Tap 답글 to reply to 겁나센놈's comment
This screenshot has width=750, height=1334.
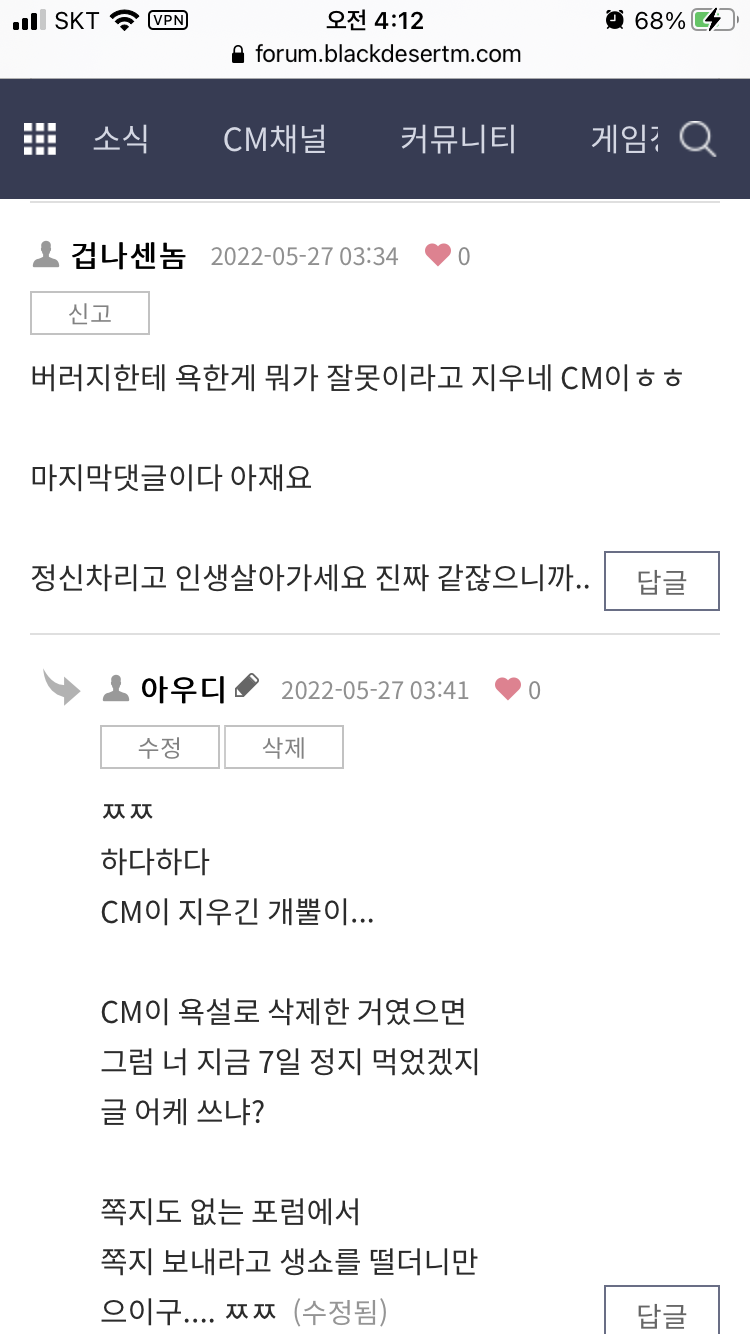coord(662,581)
